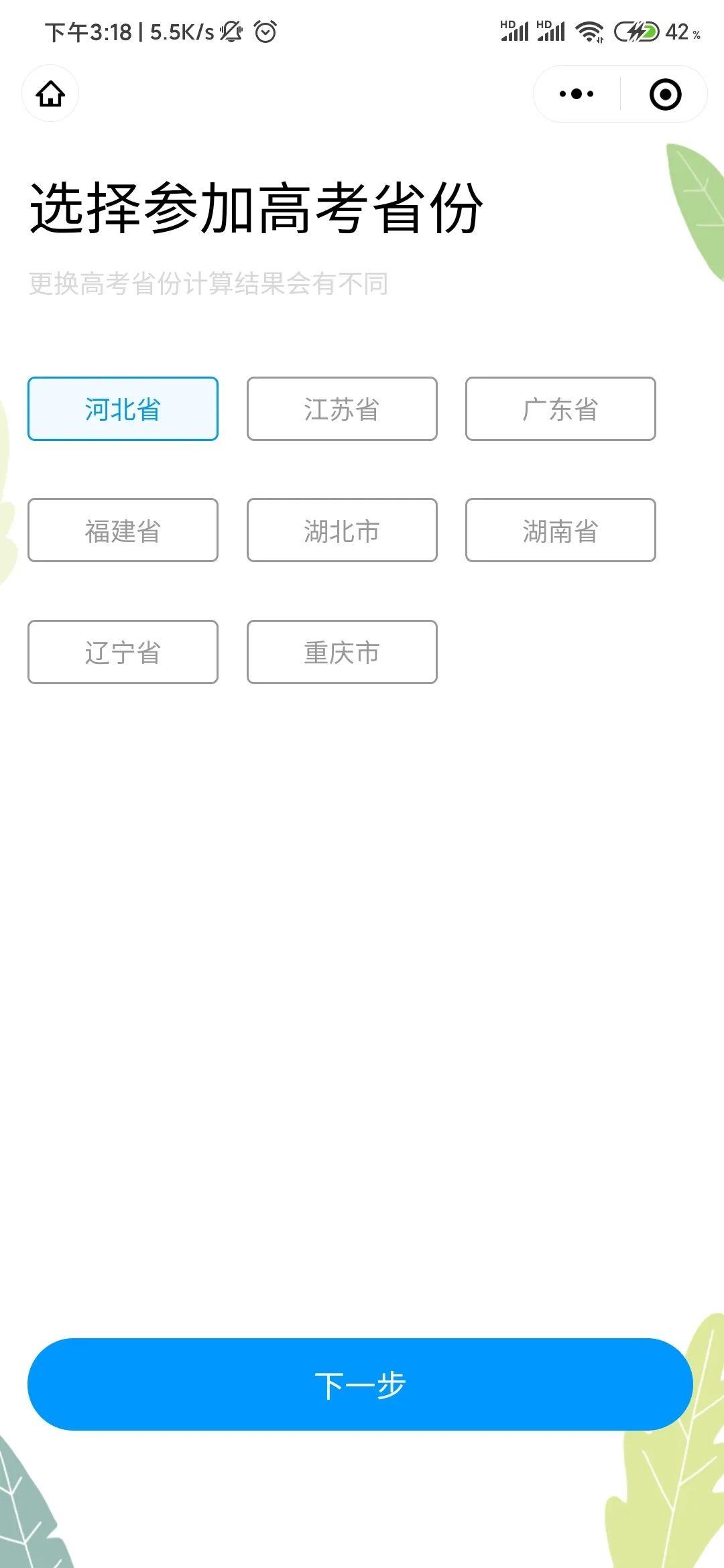Tap the 湖南省 province chip
This screenshot has width=724, height=1568.
coord(560,530)
